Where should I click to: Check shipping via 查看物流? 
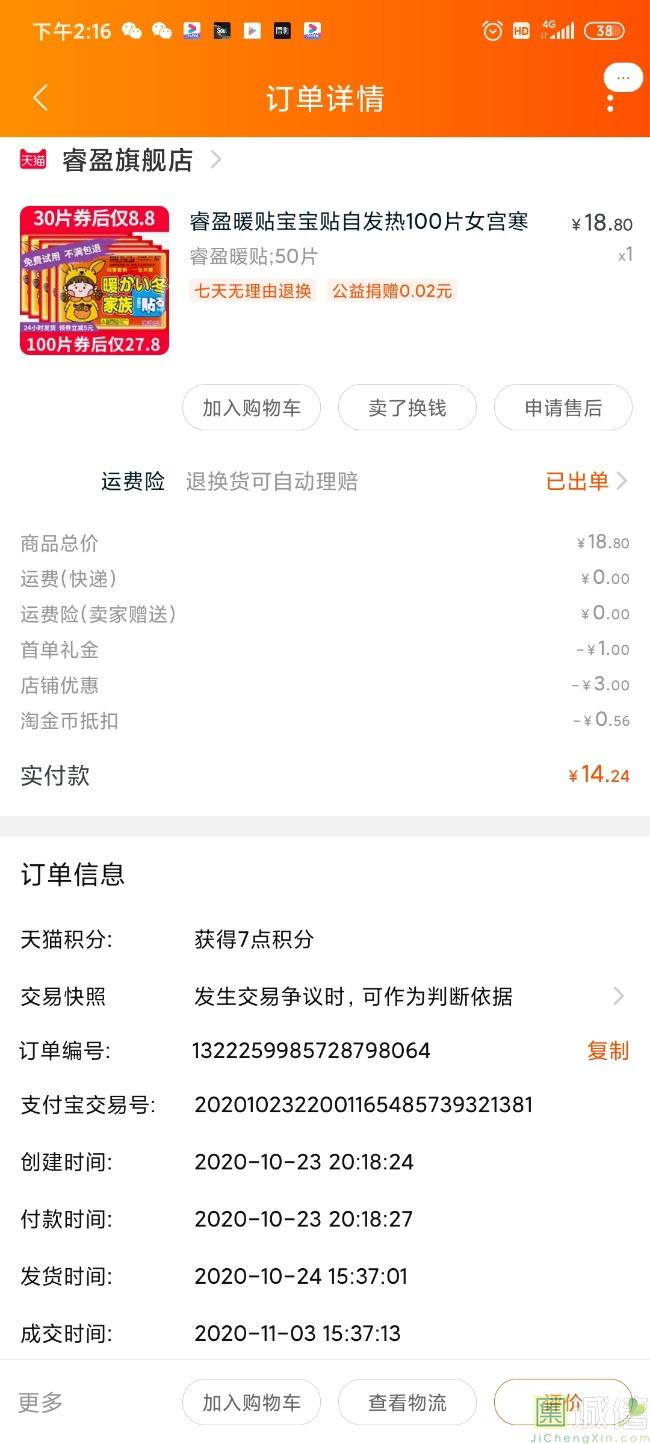click(407, 1403)
